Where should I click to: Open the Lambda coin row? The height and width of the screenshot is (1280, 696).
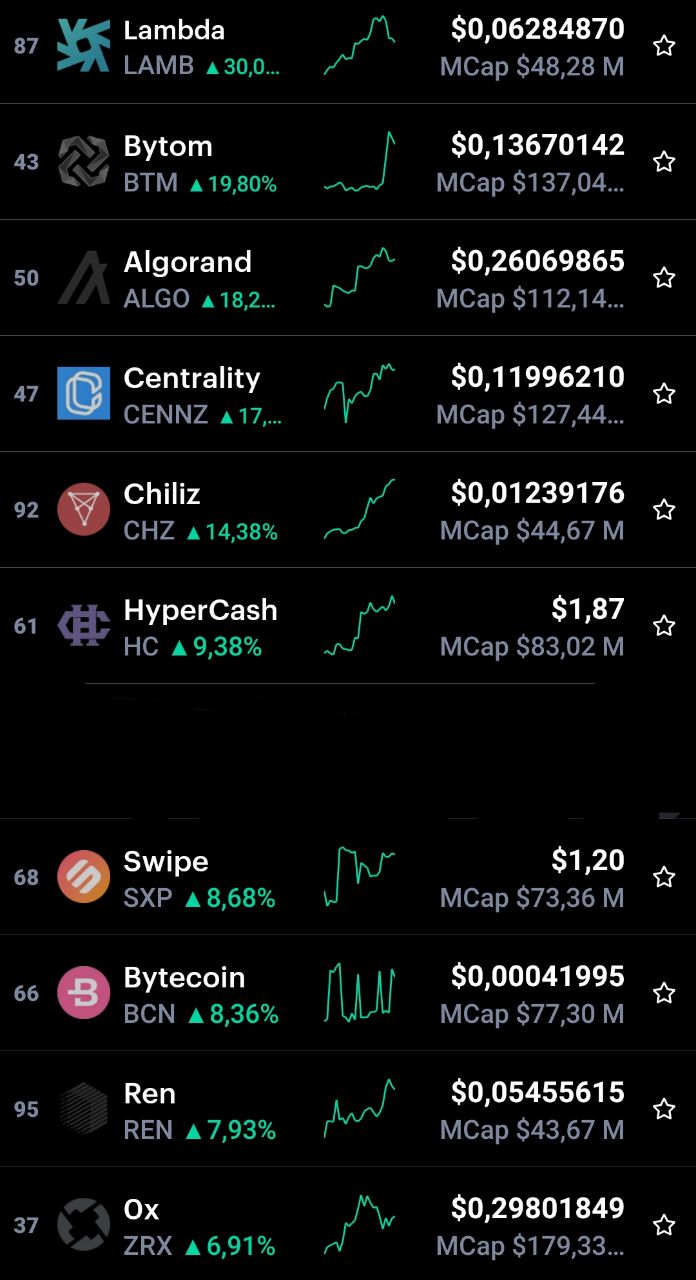(348, 48)
